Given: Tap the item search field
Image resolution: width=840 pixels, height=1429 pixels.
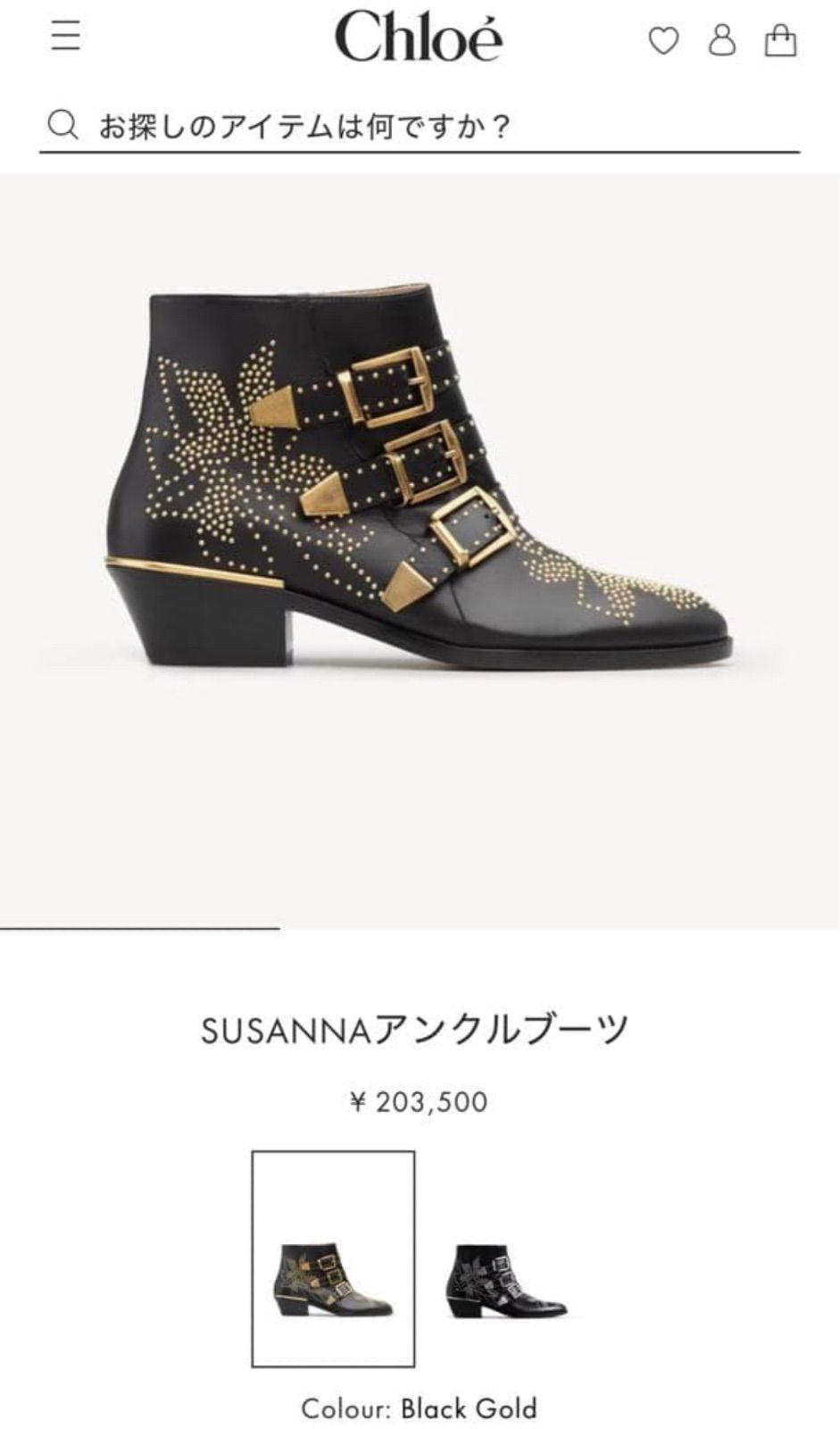Looking at the screenshot, I should [420, 126].
